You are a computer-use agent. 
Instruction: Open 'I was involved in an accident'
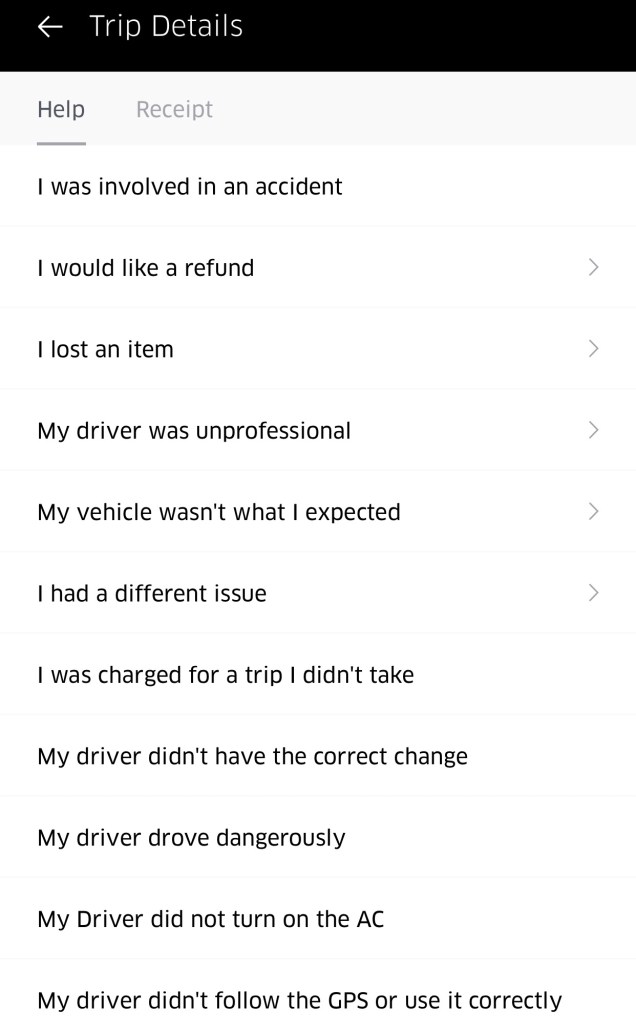tap(190, 186)
